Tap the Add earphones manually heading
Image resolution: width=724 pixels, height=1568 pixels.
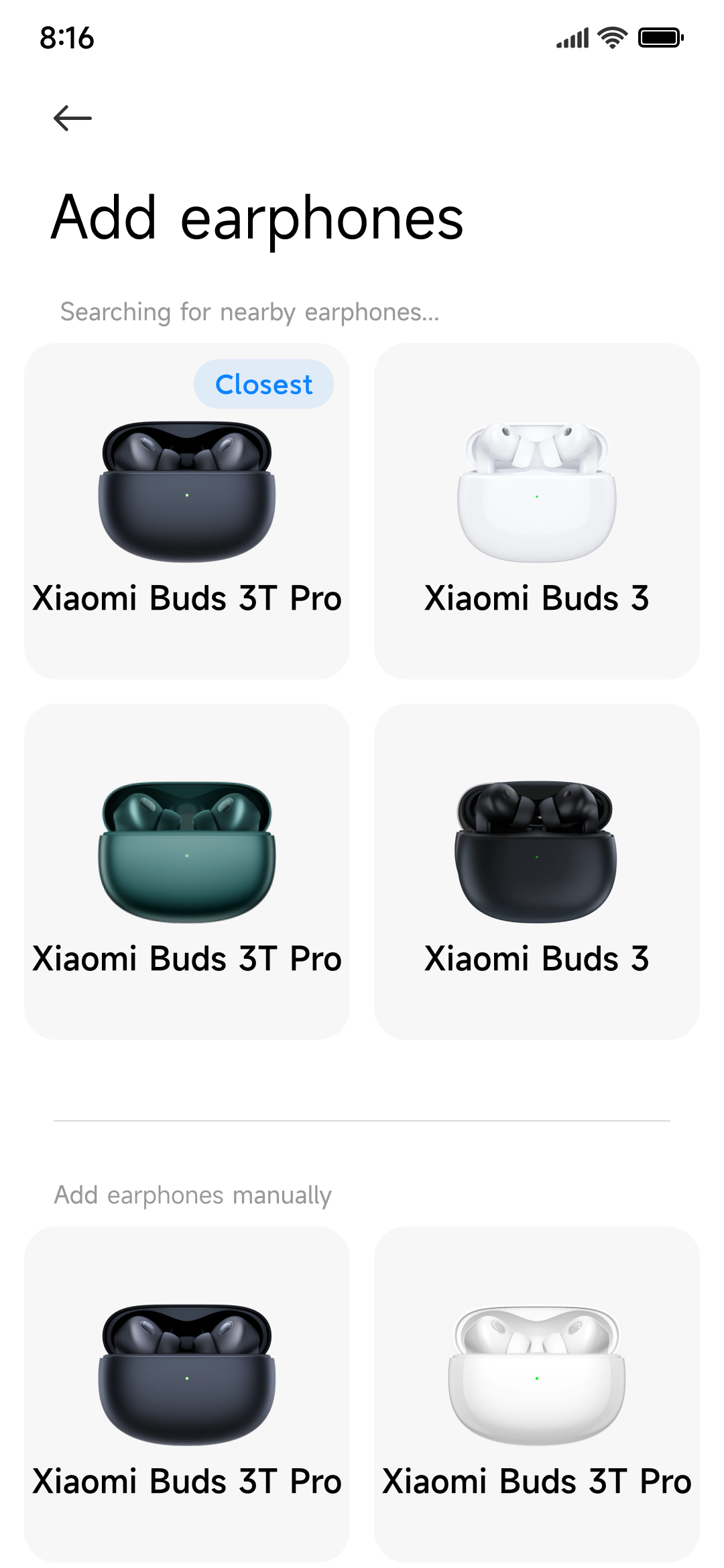pos(193,1195)
